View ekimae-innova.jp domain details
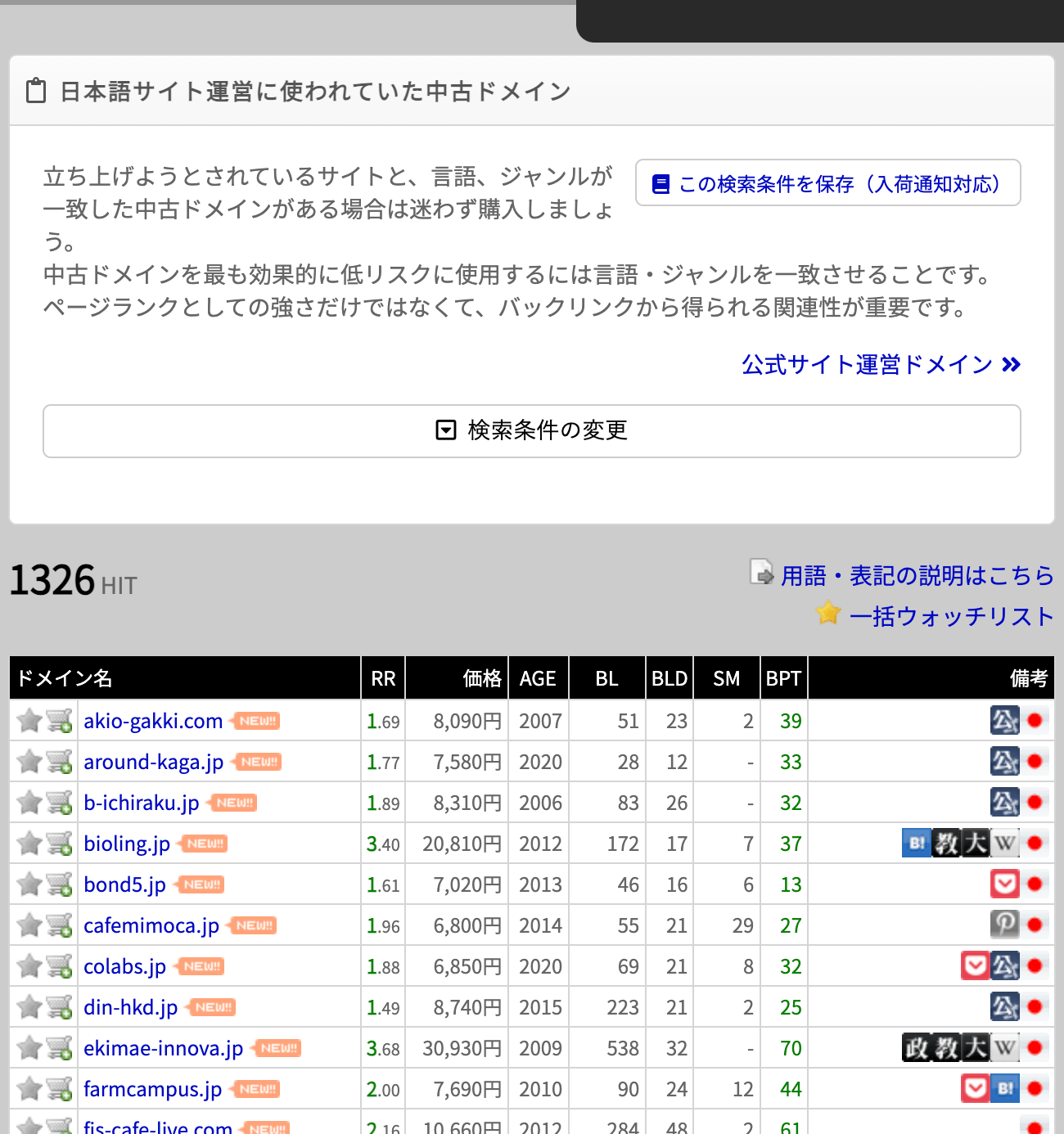 (x=164, y=1048)
